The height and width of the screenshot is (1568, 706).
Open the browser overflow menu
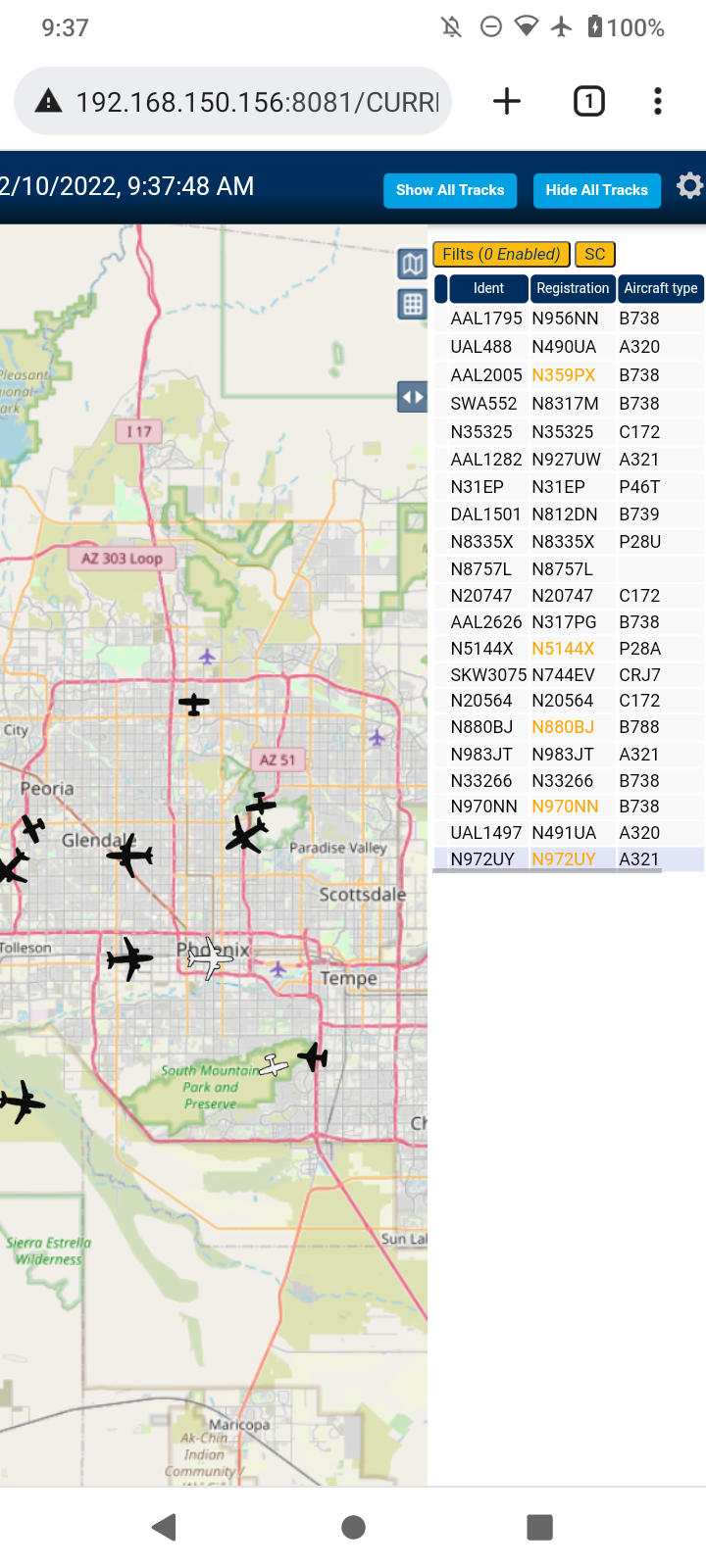click(x=658, y=101)
